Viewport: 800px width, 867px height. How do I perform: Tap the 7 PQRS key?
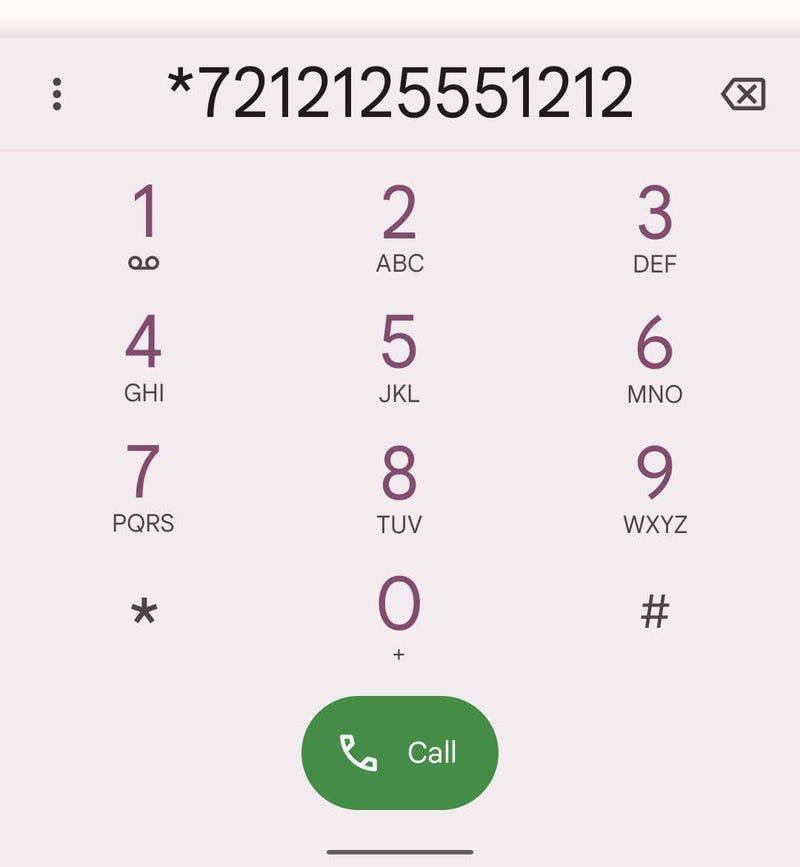[x=144, y=487]
